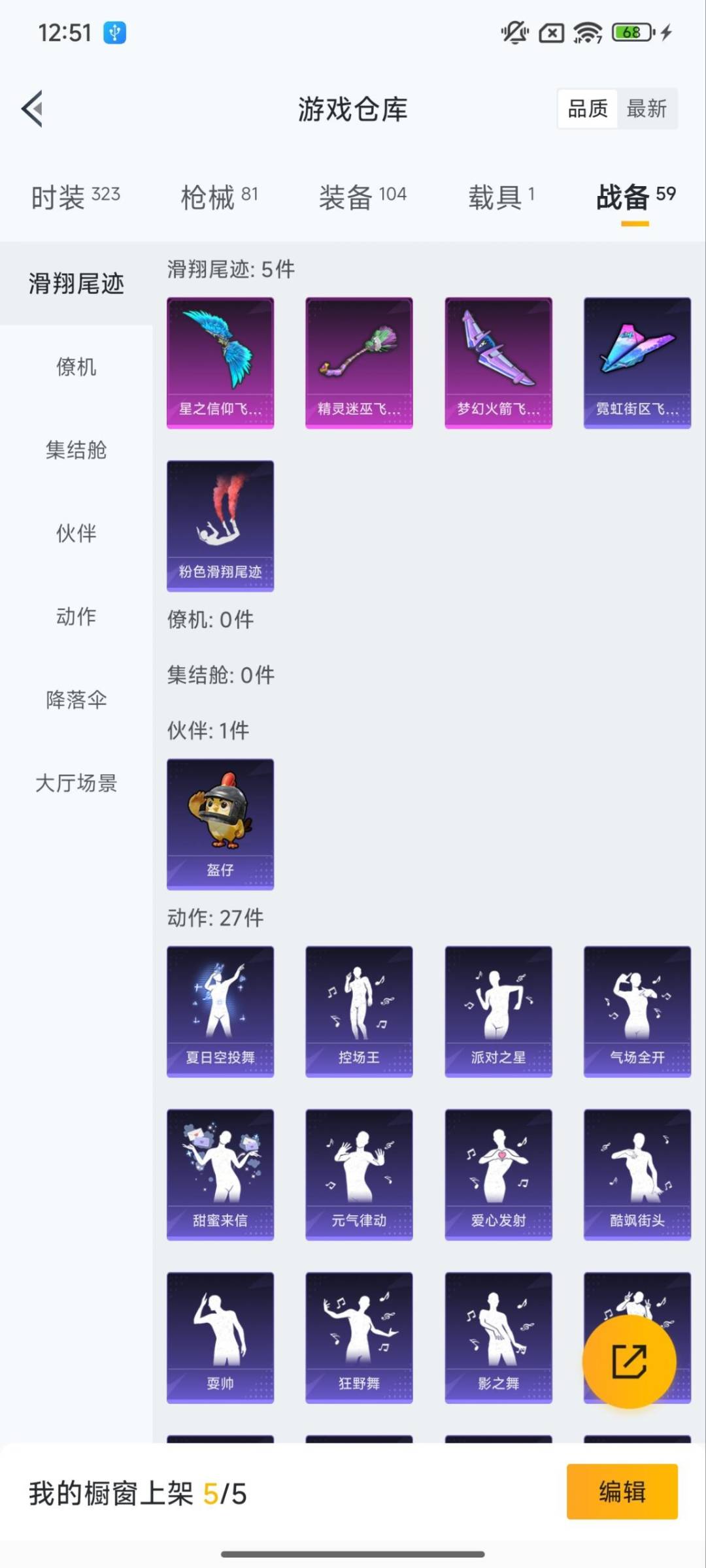The width and height of the screenshot is (706, 1568).
Task: Jump to the 动作 section via sidebar
Action: click(76, 616)
